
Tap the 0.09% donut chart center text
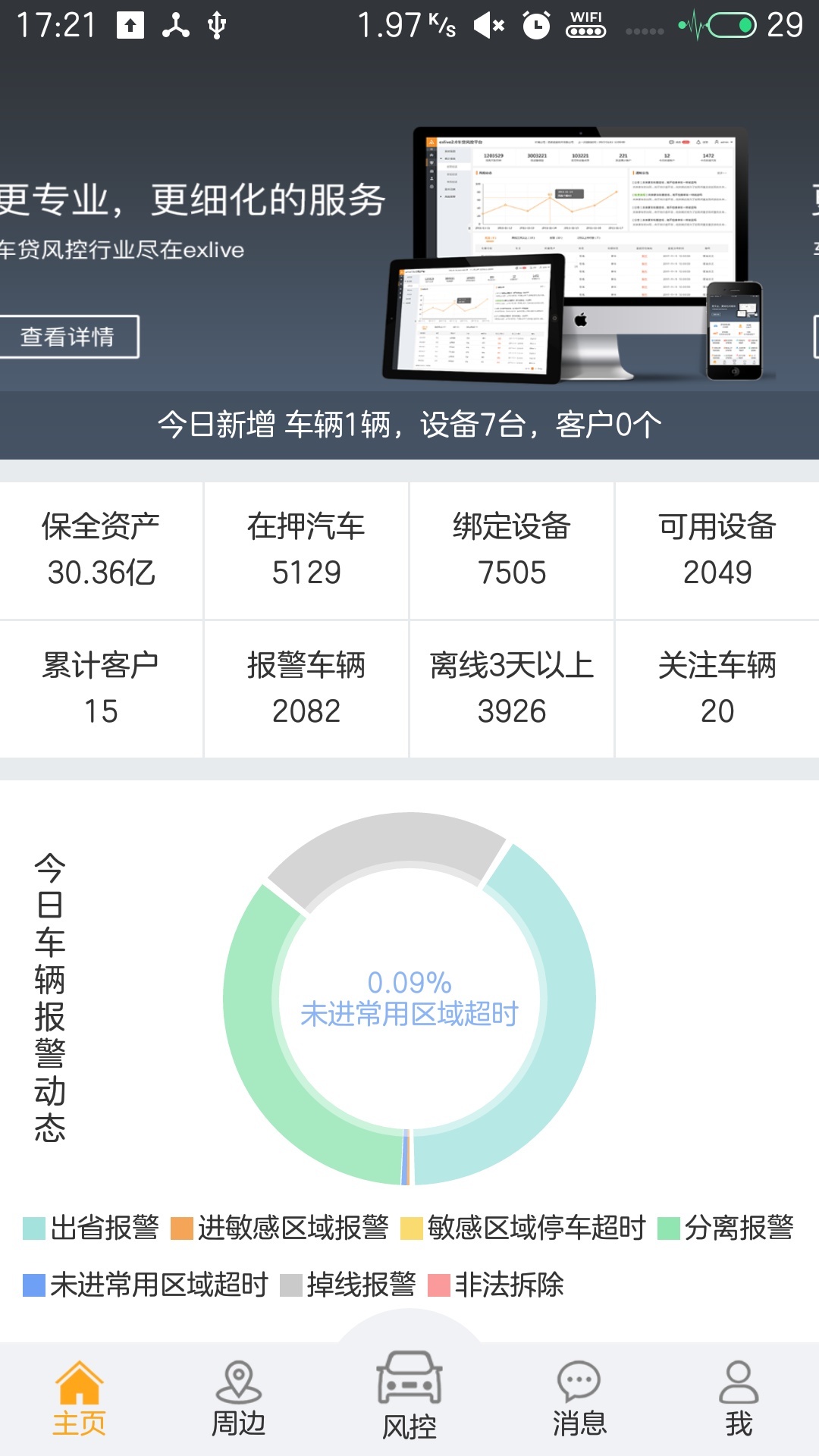409,996
